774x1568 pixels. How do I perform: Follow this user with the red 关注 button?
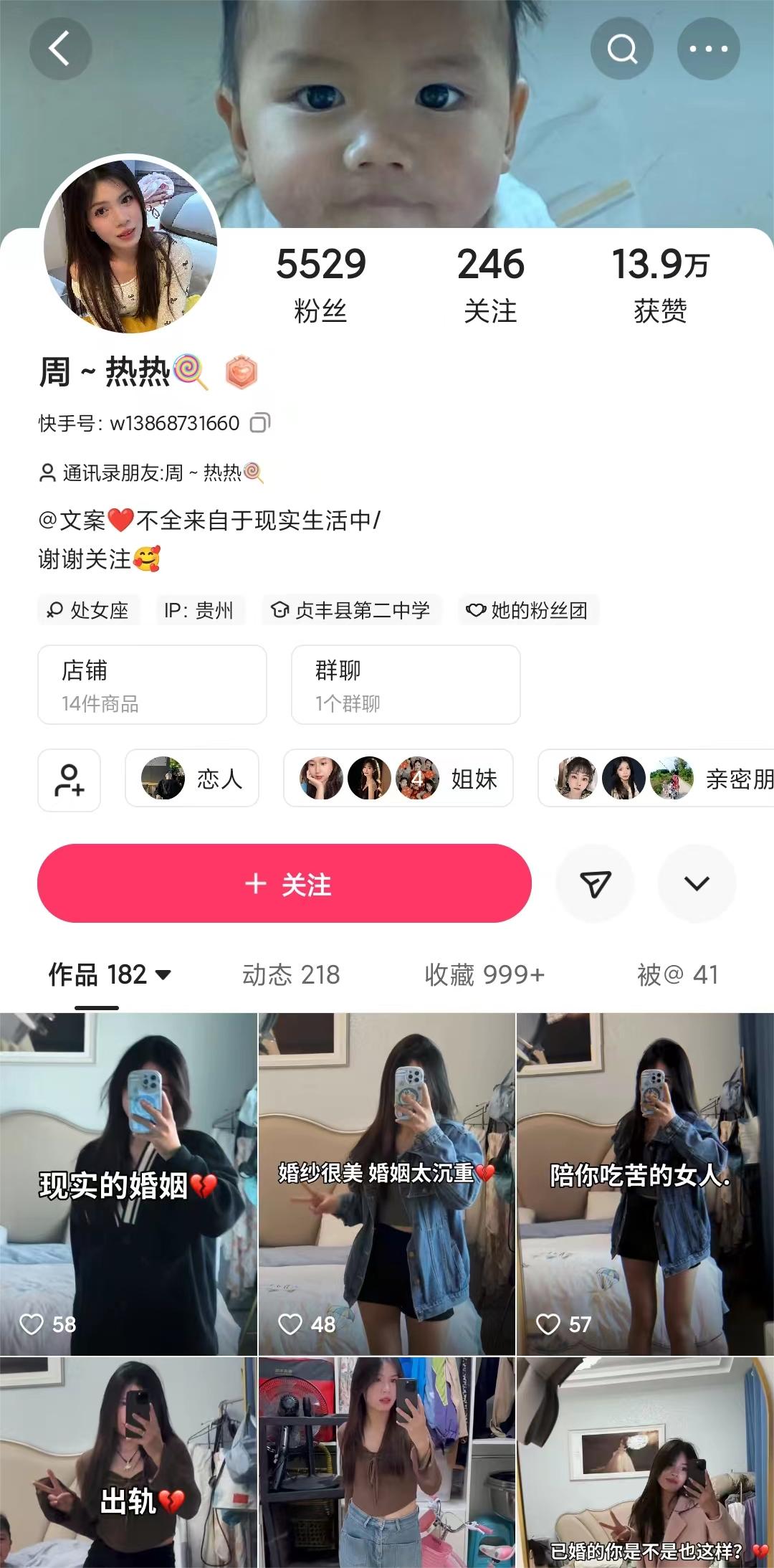285,884
